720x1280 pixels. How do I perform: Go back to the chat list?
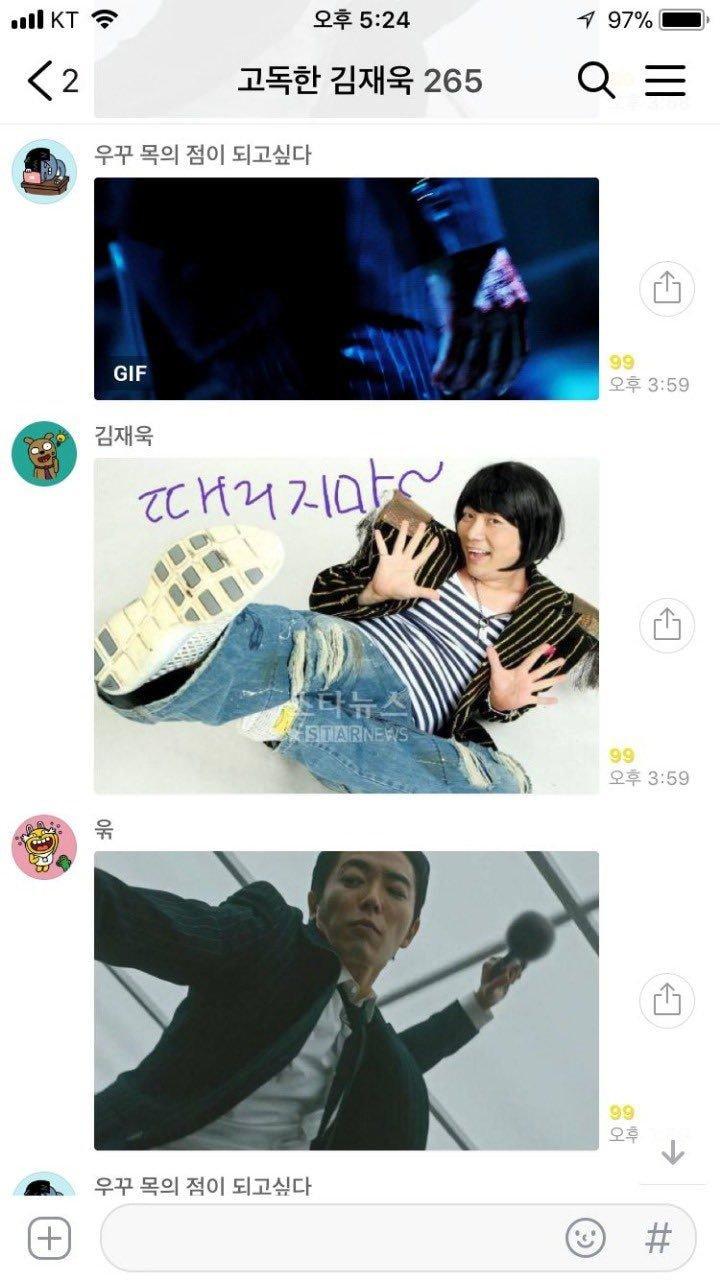52,81
